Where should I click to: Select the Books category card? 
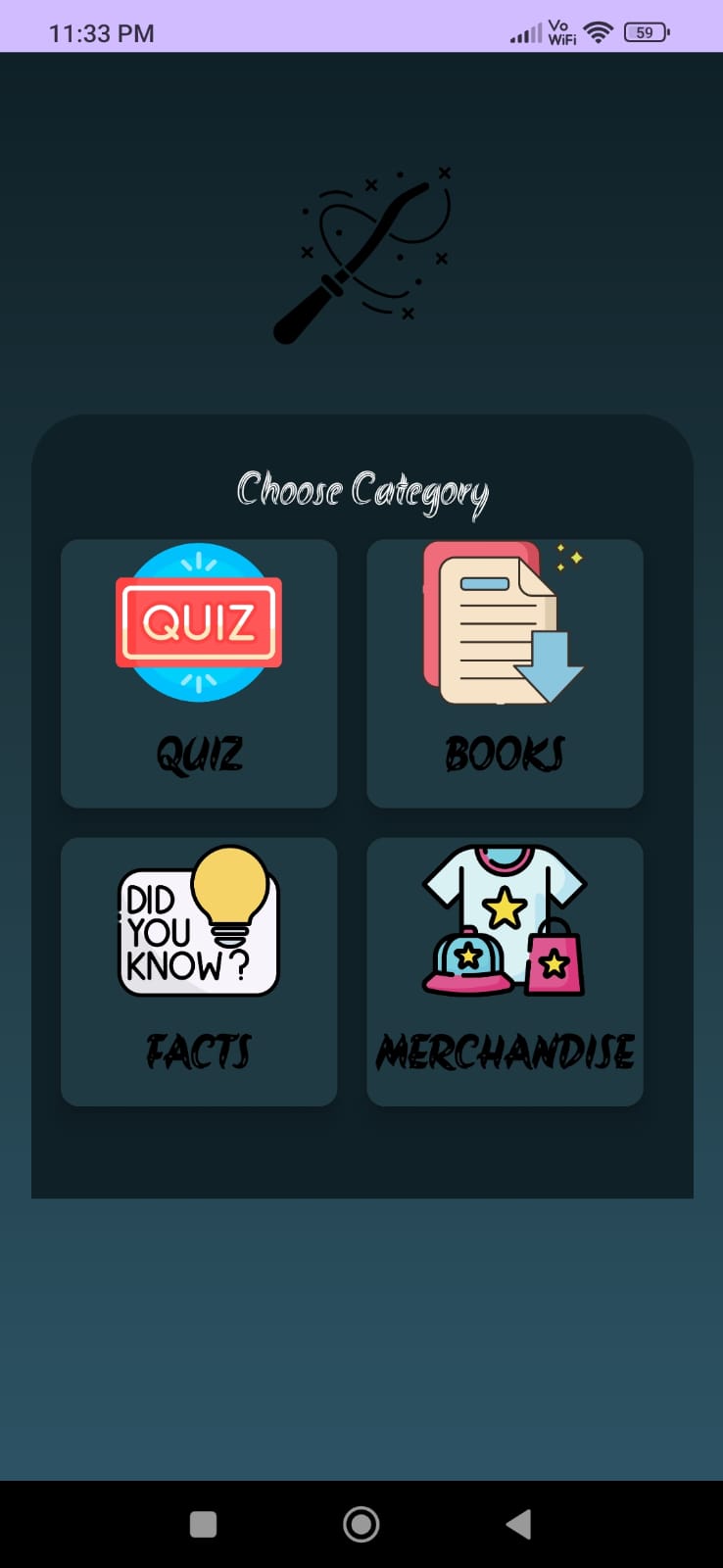tap(505, 673)
